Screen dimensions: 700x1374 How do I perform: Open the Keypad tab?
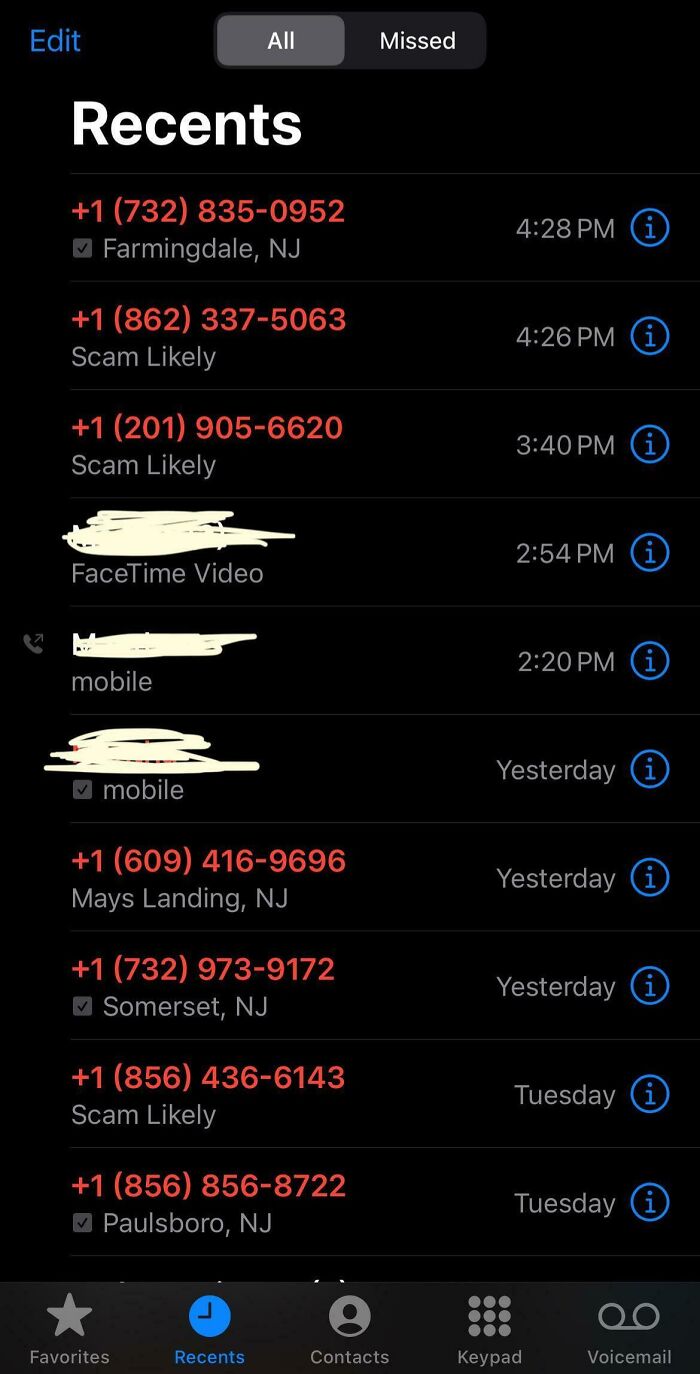tap(489, 1329)
